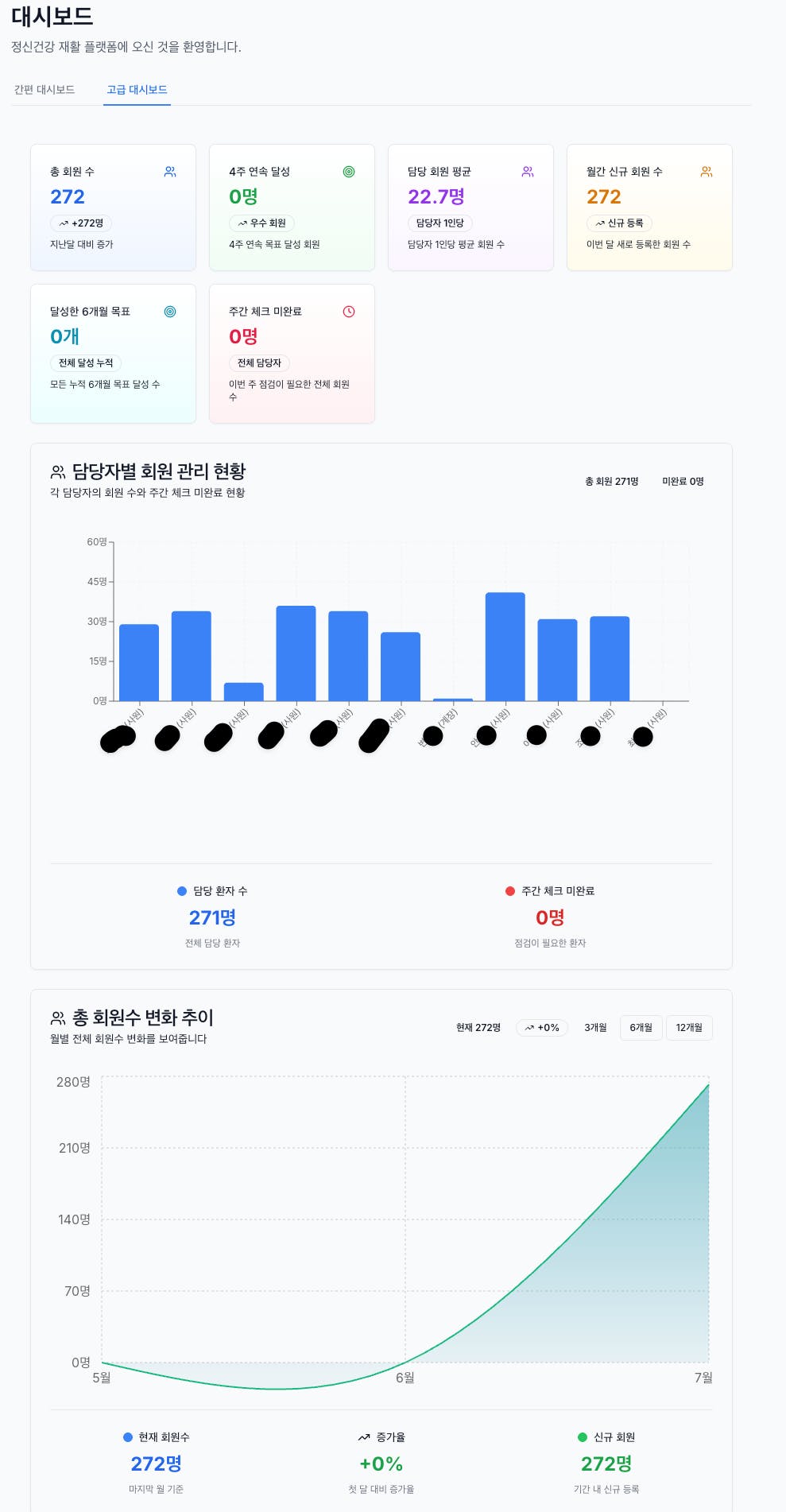Open the 총 회원 수 card
The height and width of the screenshot is (1512, 786).
coord(113,207)
